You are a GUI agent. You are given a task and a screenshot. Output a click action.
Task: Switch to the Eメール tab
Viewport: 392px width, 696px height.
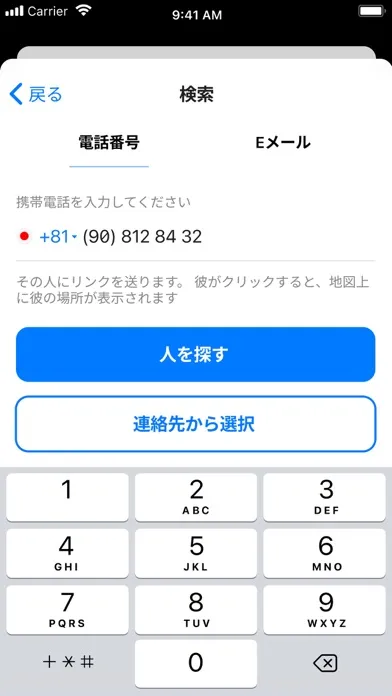tap(283, 143)
